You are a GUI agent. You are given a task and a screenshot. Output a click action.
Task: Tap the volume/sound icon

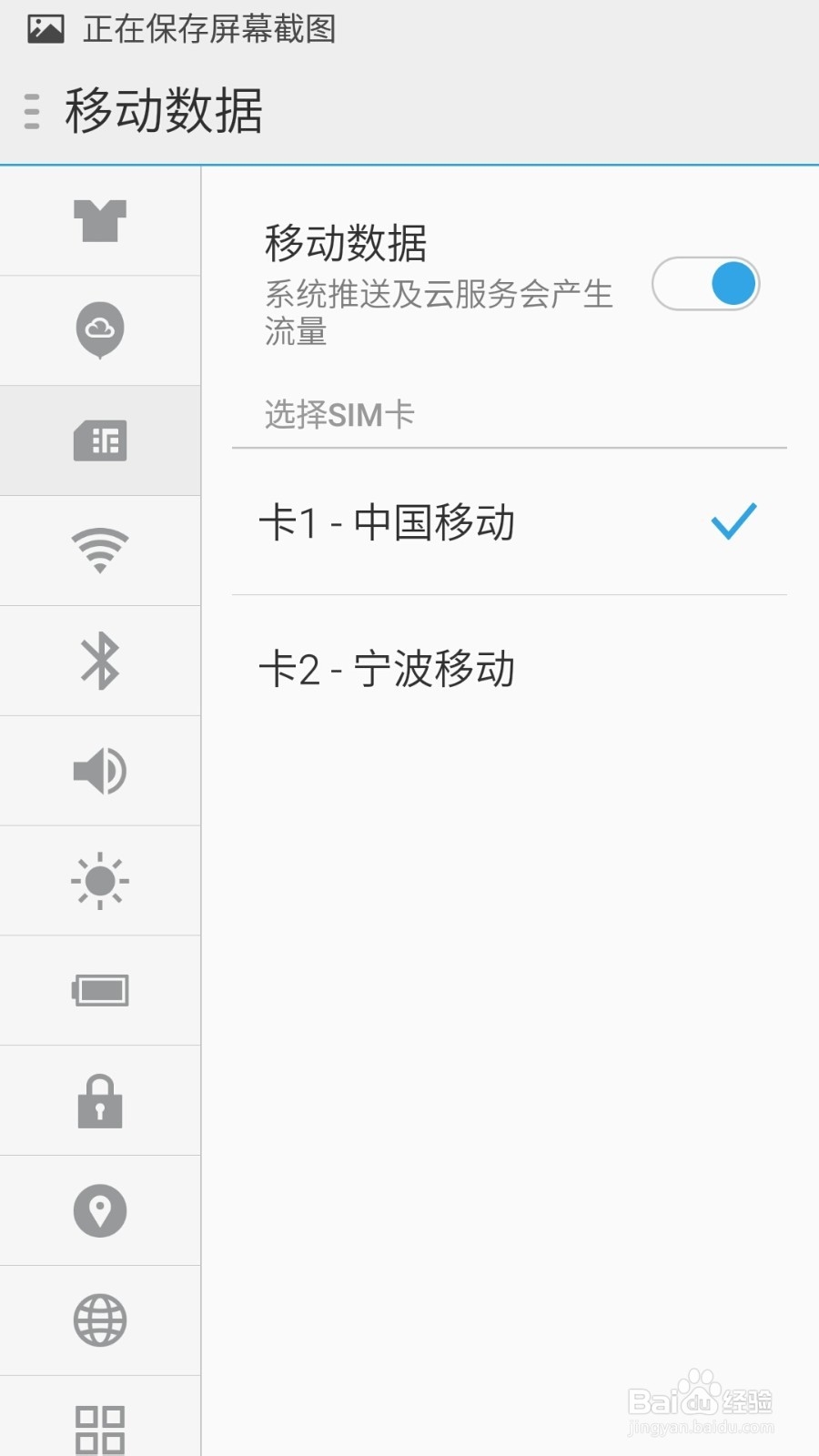click(x=100, y=770)
